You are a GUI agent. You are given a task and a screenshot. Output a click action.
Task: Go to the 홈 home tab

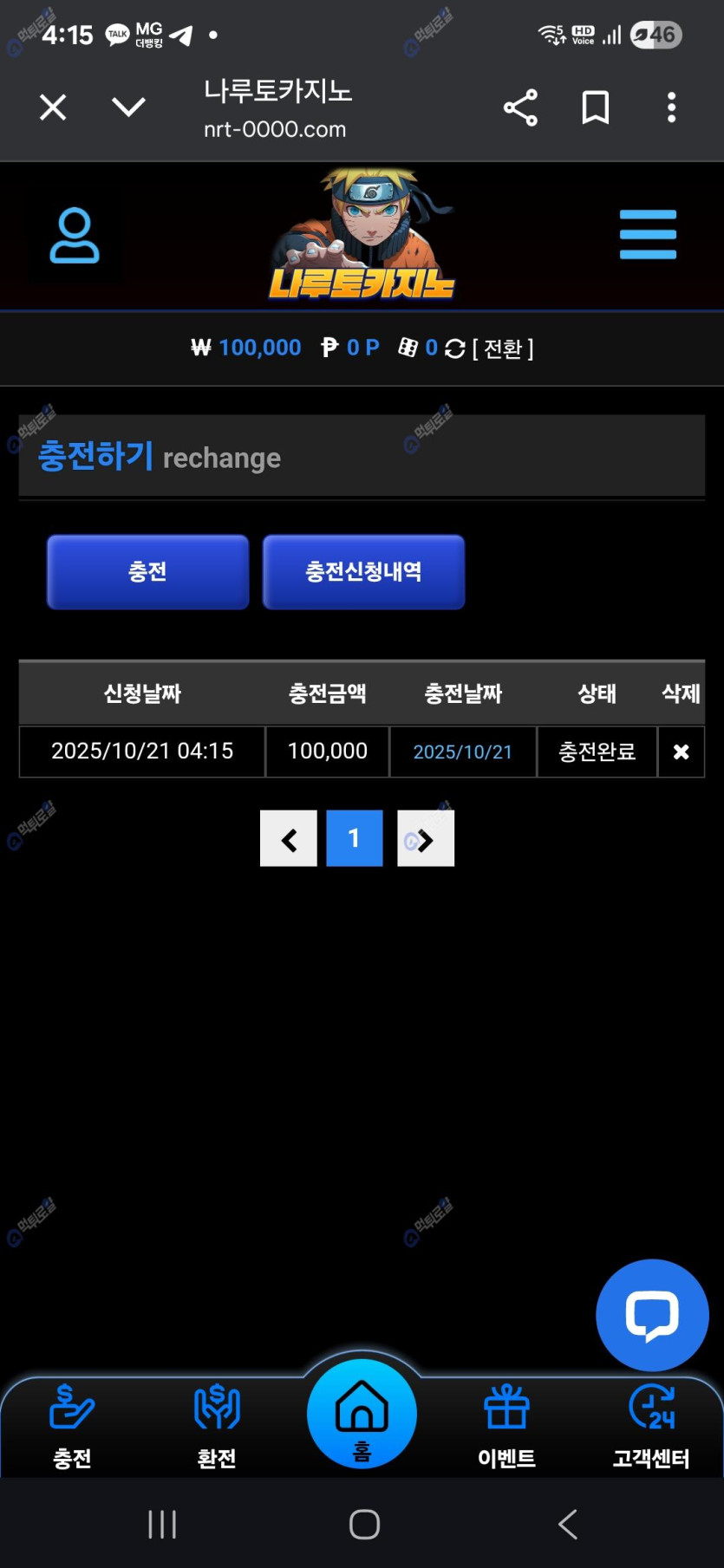[x=362, y=1415]
